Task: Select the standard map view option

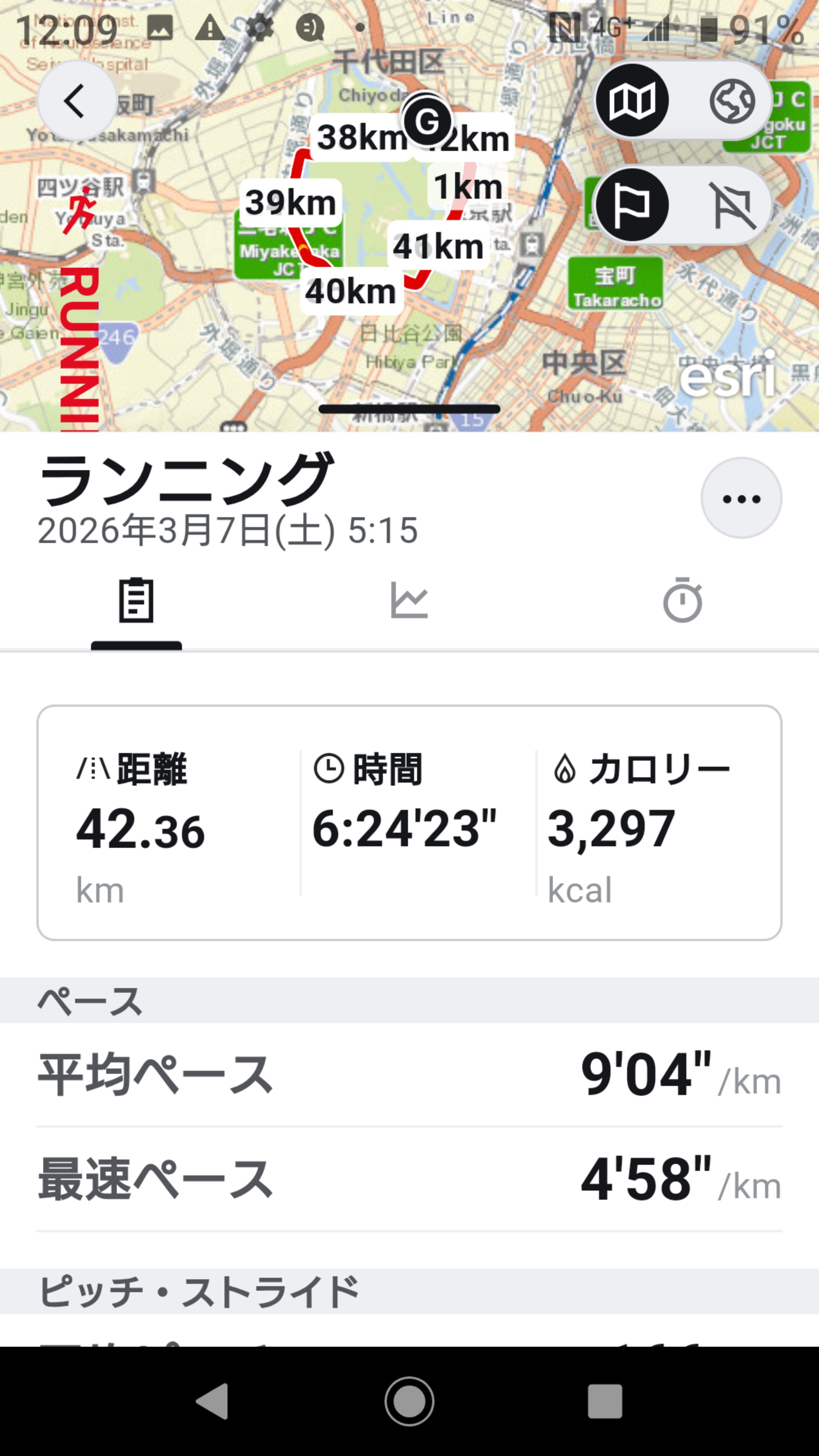Action: click(632, 101)
